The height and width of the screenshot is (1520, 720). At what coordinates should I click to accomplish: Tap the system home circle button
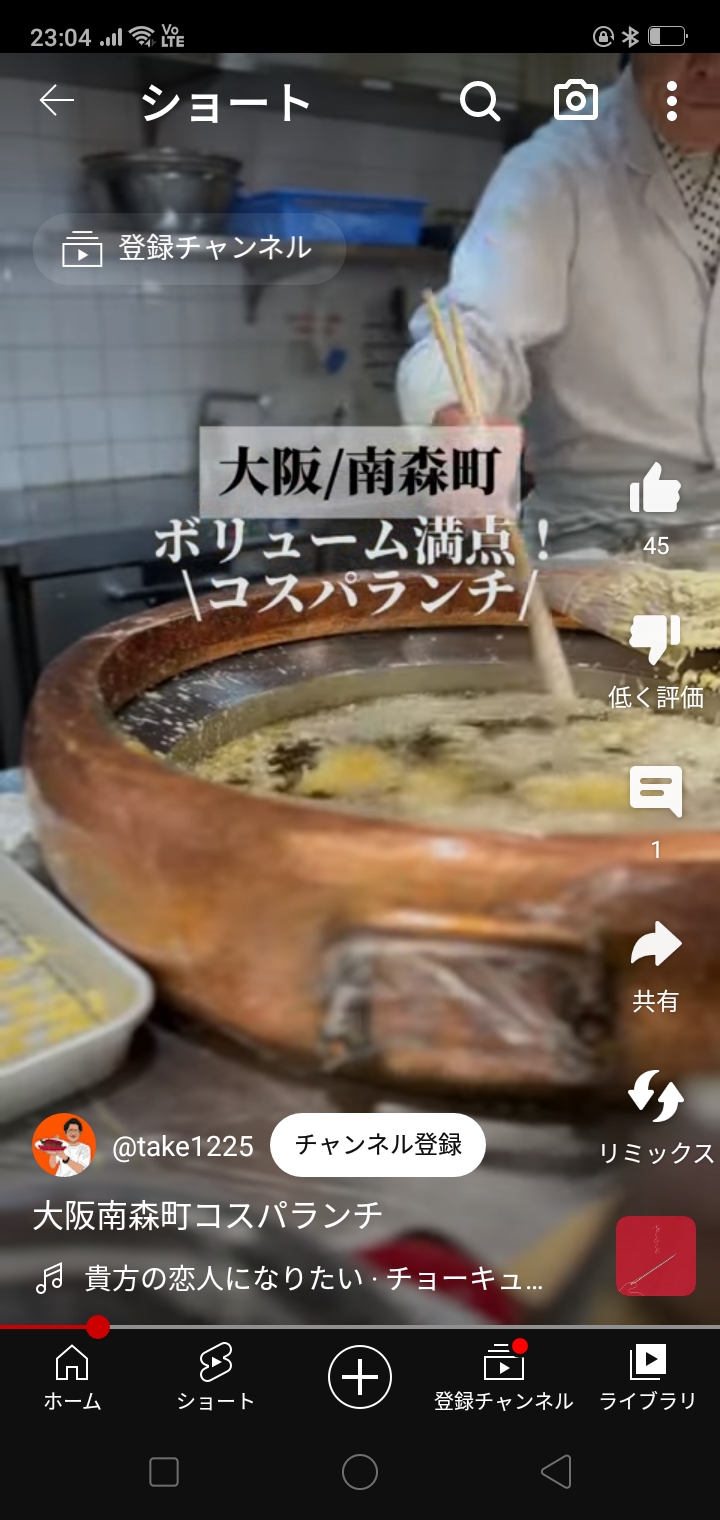click(360, 1472)
